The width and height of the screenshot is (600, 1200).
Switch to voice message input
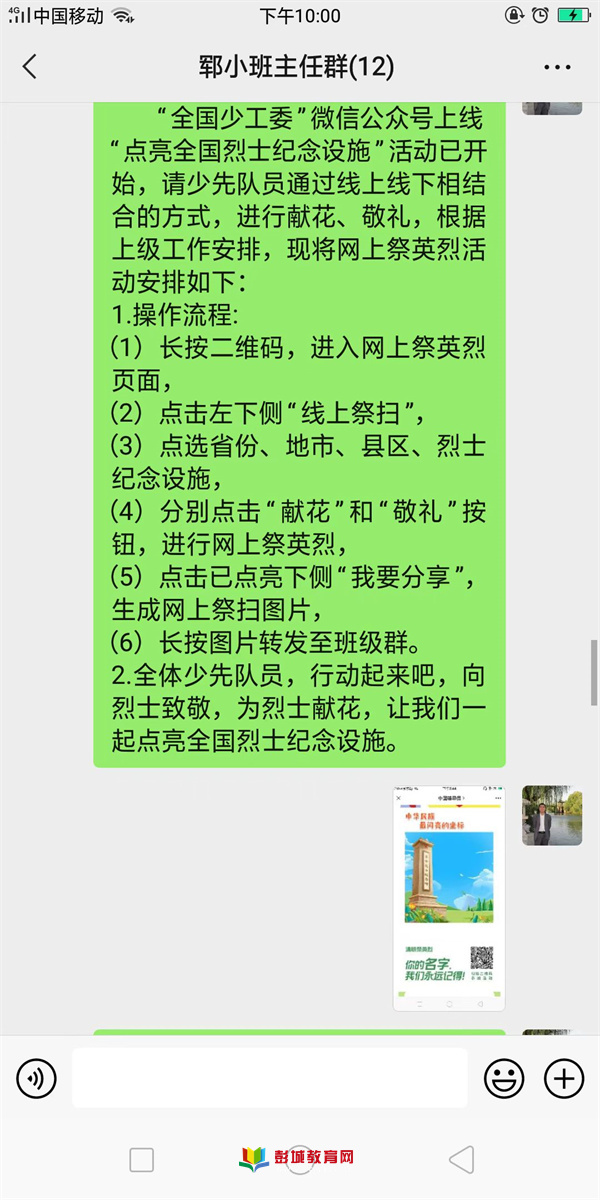coord(37,1078)
